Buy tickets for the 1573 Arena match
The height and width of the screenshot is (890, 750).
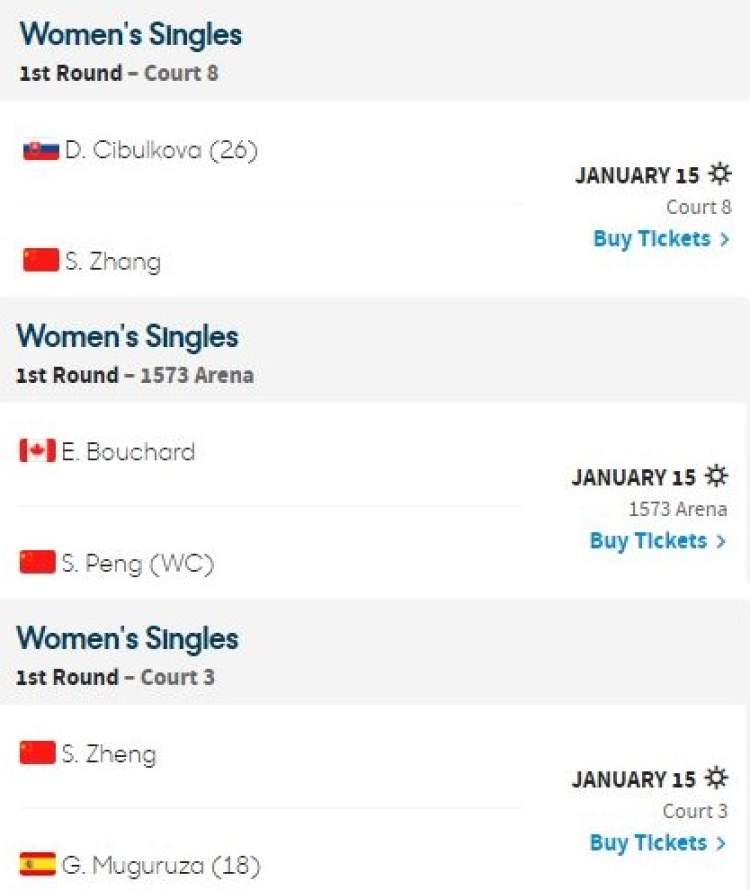657,541
